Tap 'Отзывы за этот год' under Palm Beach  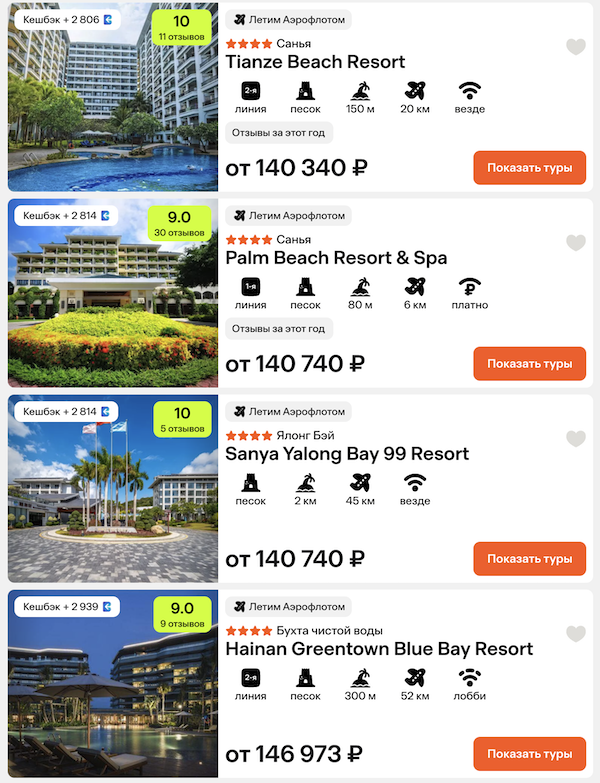pos(279,328)
